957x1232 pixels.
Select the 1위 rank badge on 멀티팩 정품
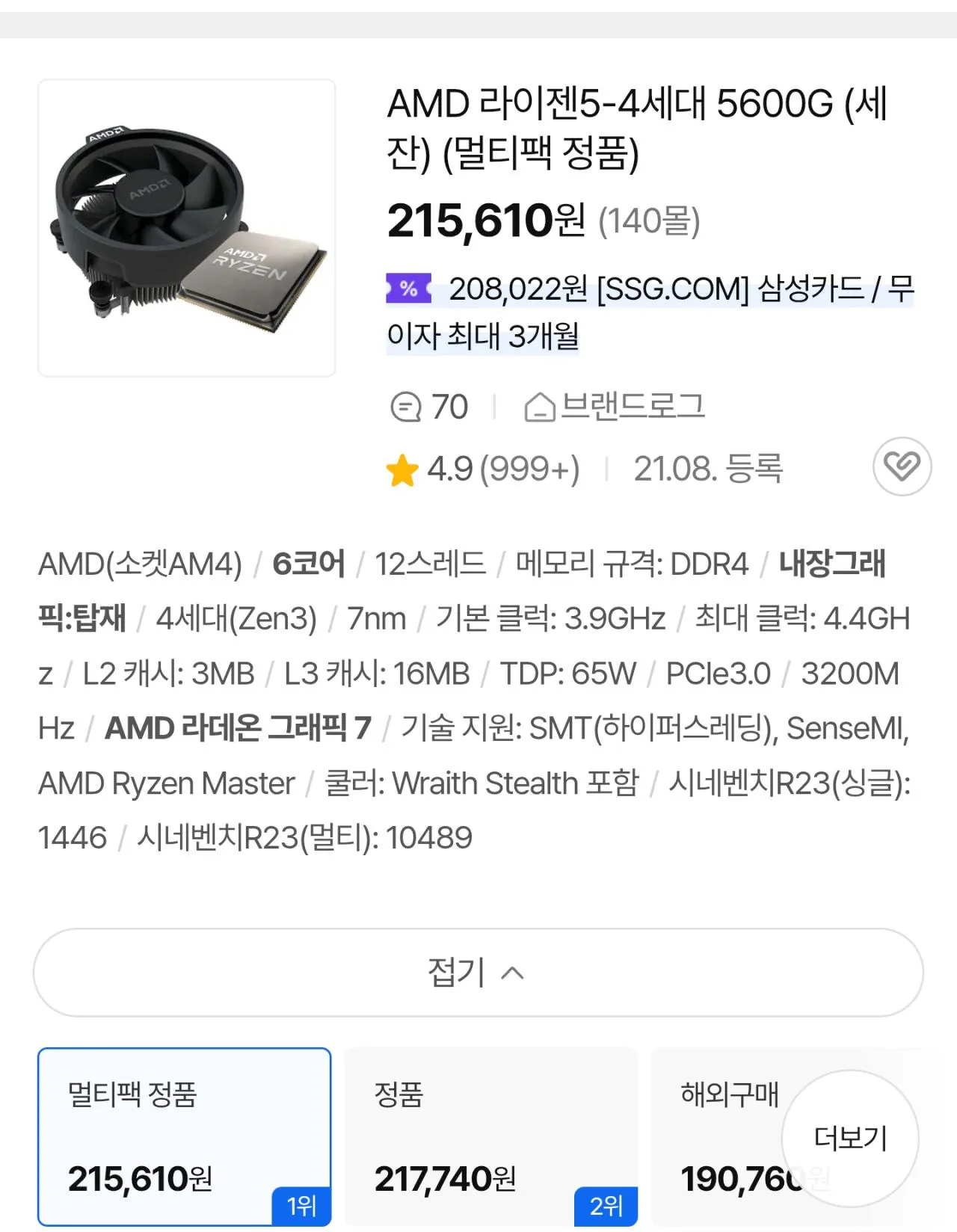click(x=302, y=1206)
